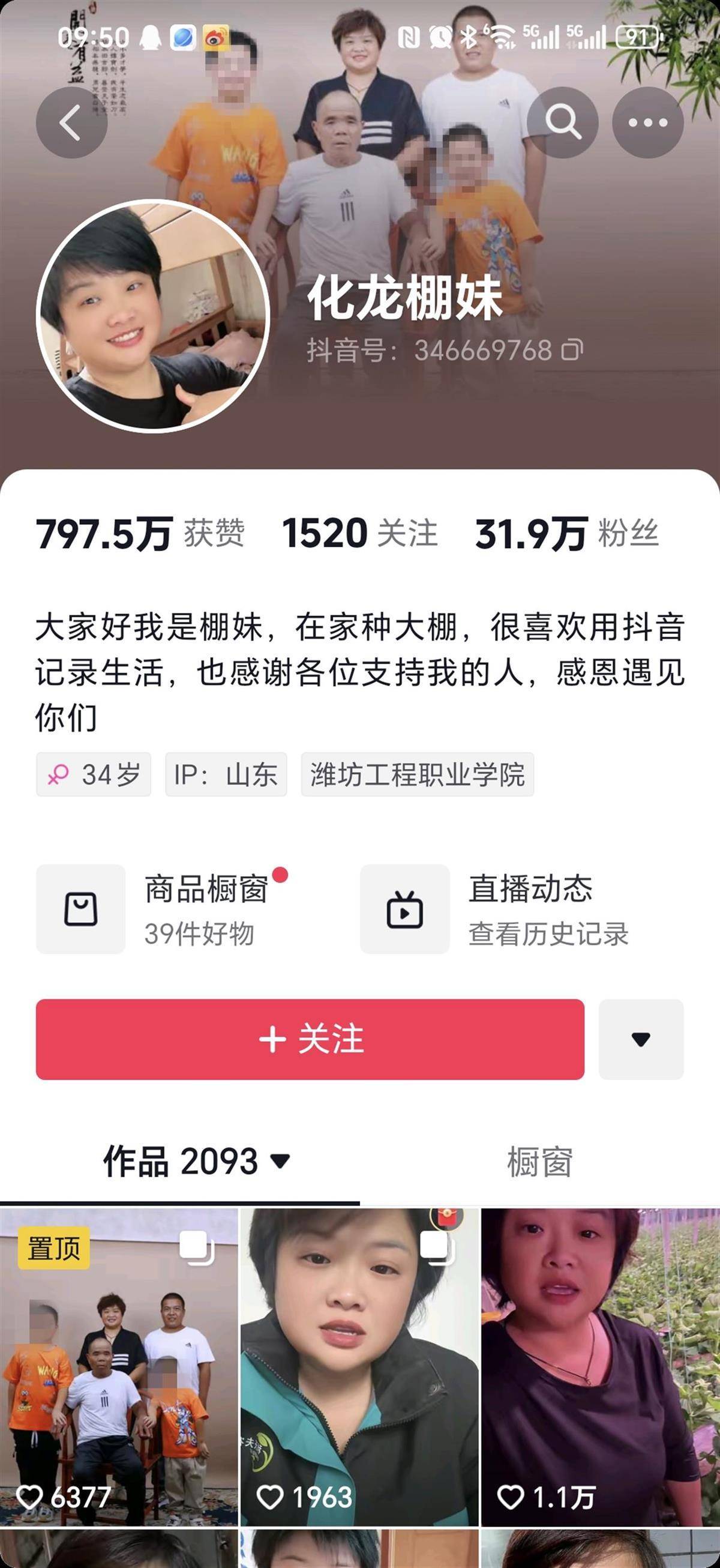This screenshot has height=1568, width=720.
Task: Open the three-dot overflow menu
Action: [x=647, y=123]
